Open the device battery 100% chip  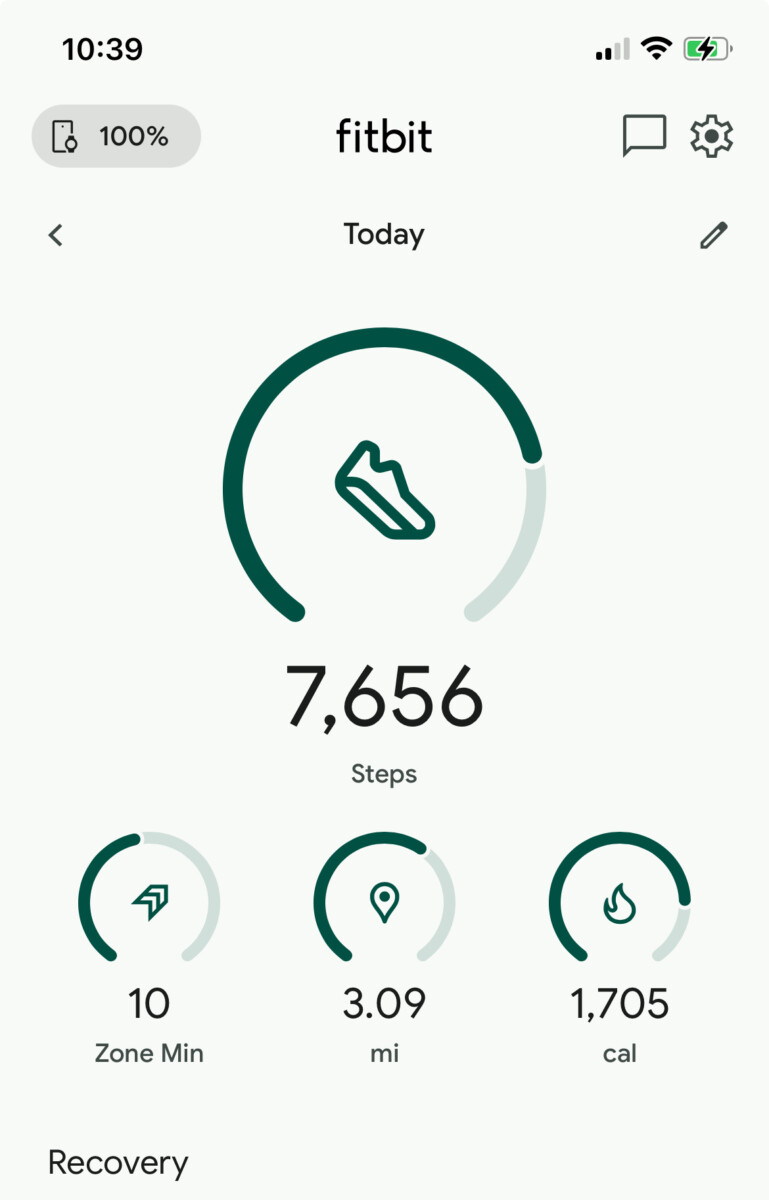pyautogui.click(x=116, y=136)
